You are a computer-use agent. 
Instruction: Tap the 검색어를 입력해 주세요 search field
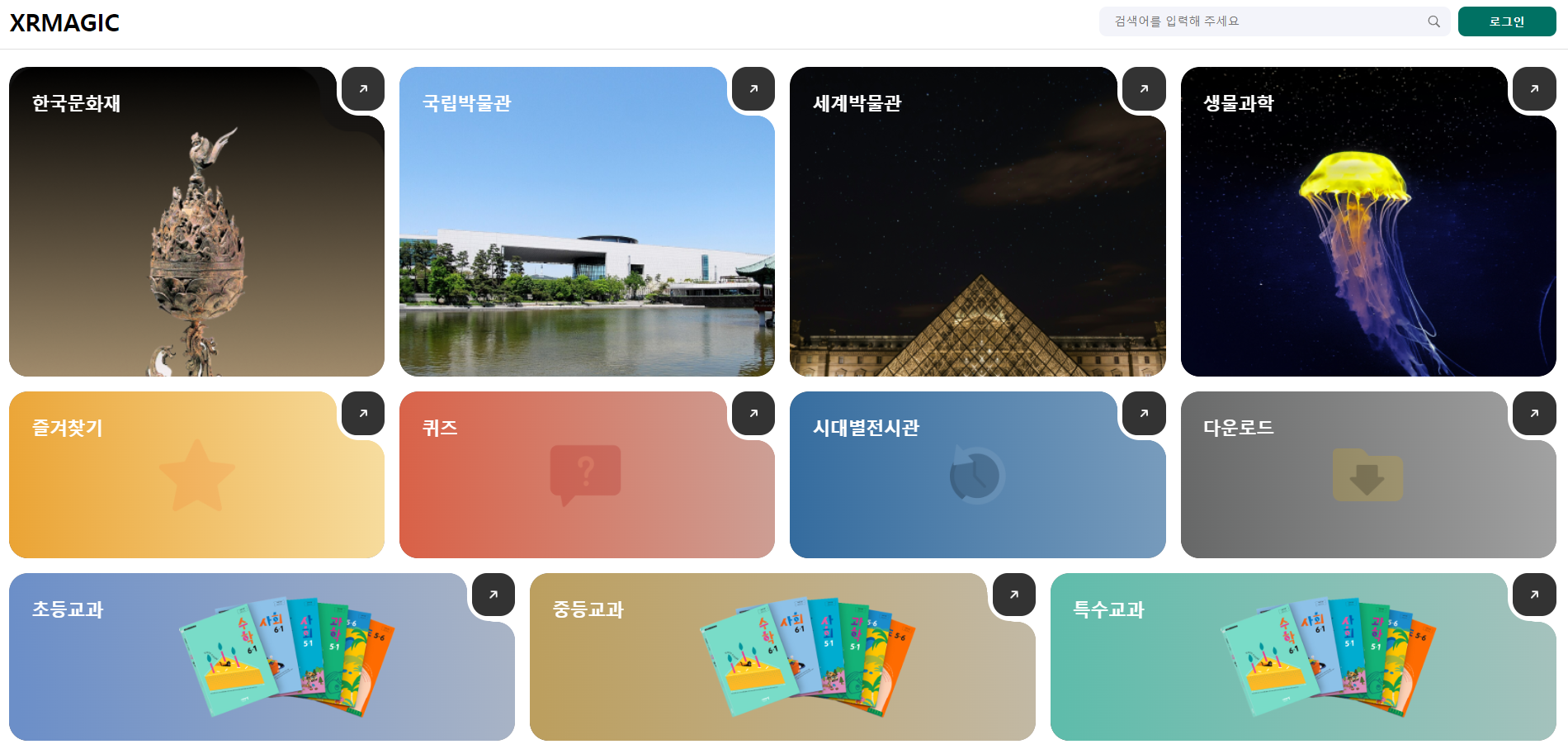1263,21
